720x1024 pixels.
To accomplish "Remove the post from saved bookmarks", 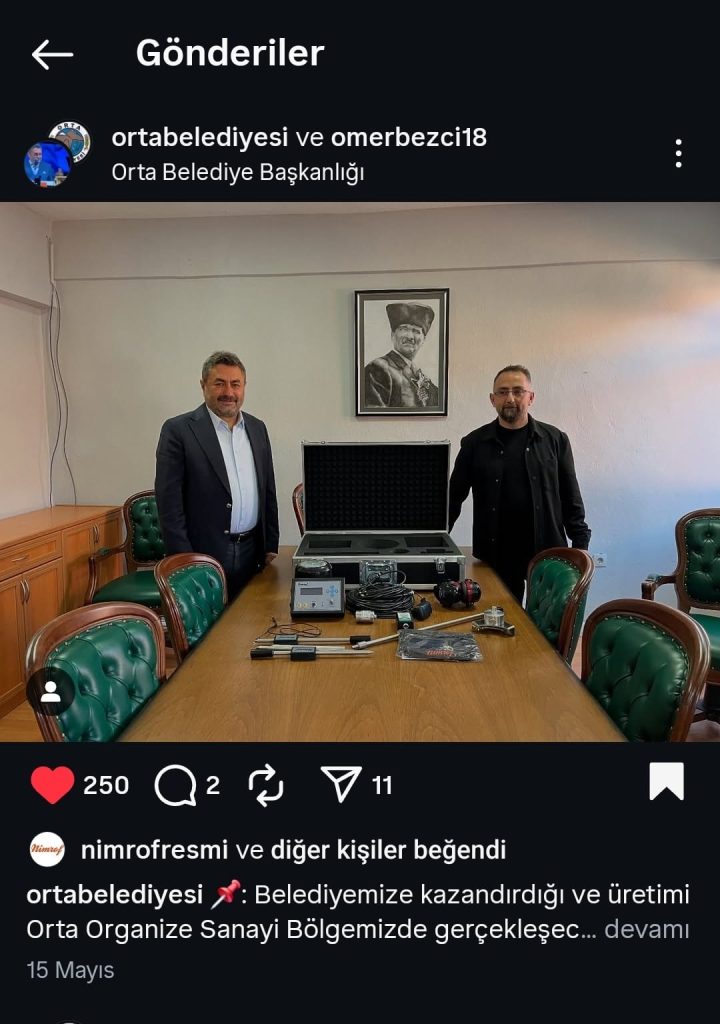I will 666,781.
